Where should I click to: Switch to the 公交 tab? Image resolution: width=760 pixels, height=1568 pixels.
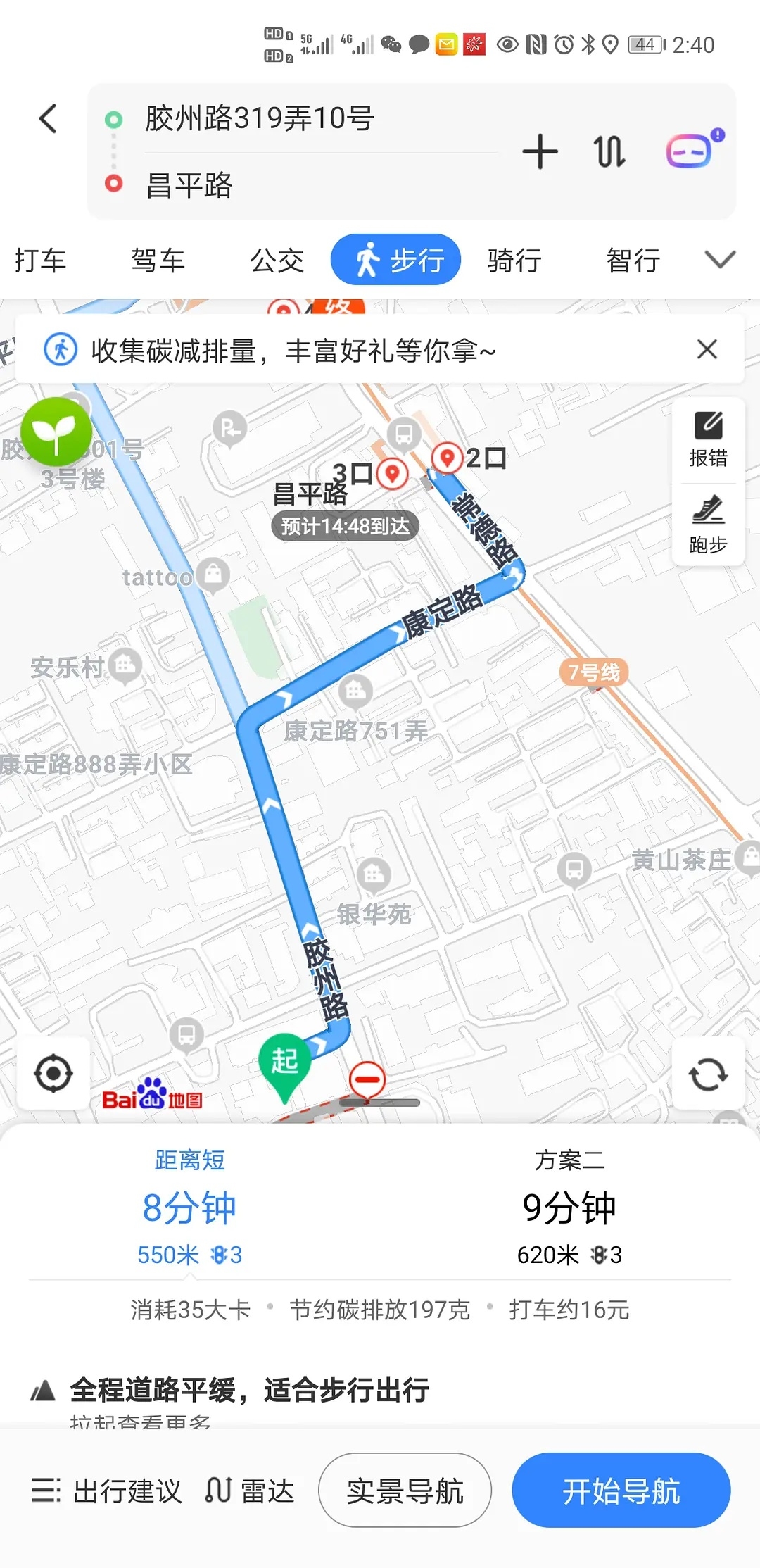277,261
